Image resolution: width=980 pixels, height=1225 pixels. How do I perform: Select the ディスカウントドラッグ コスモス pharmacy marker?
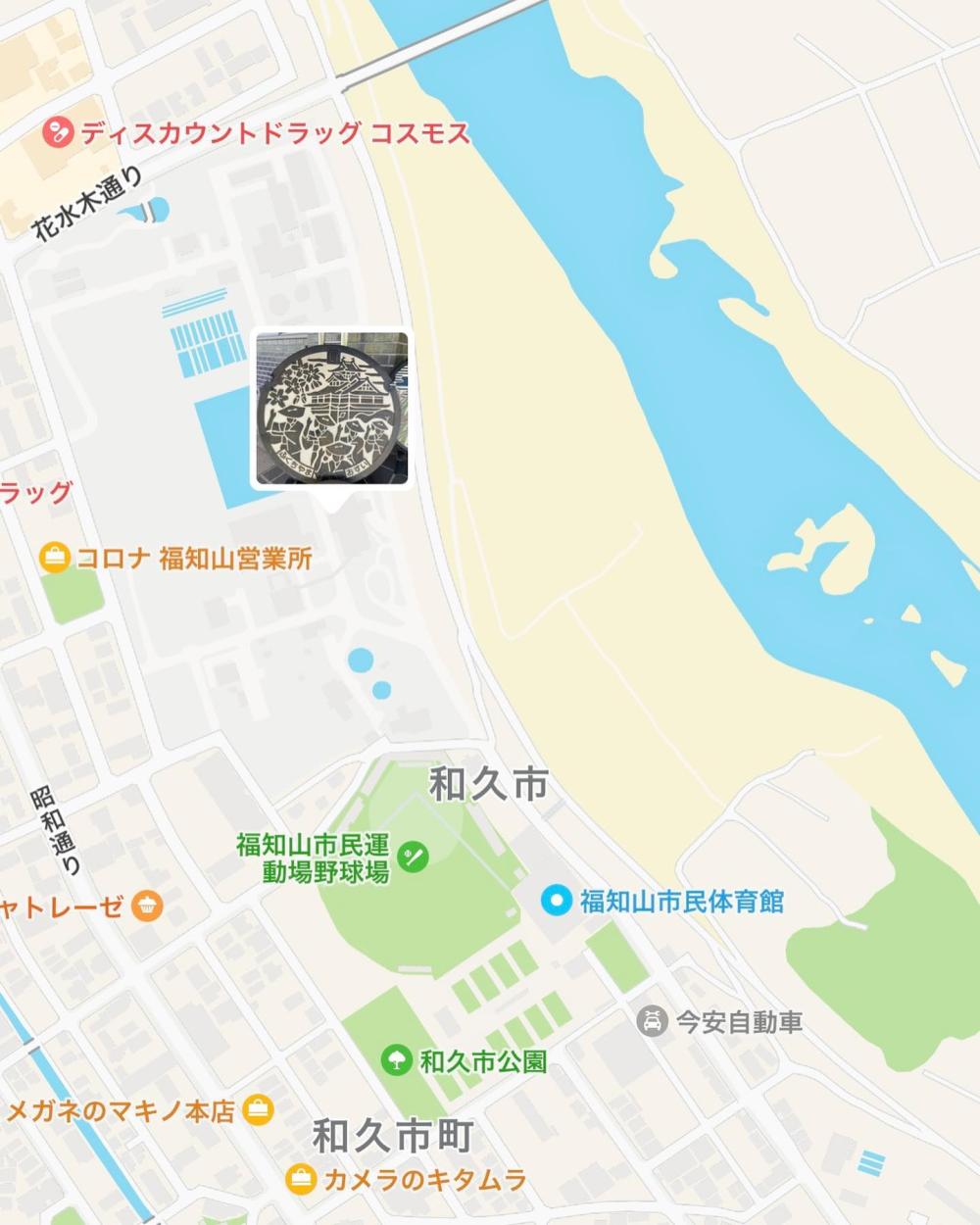[57, 132]
